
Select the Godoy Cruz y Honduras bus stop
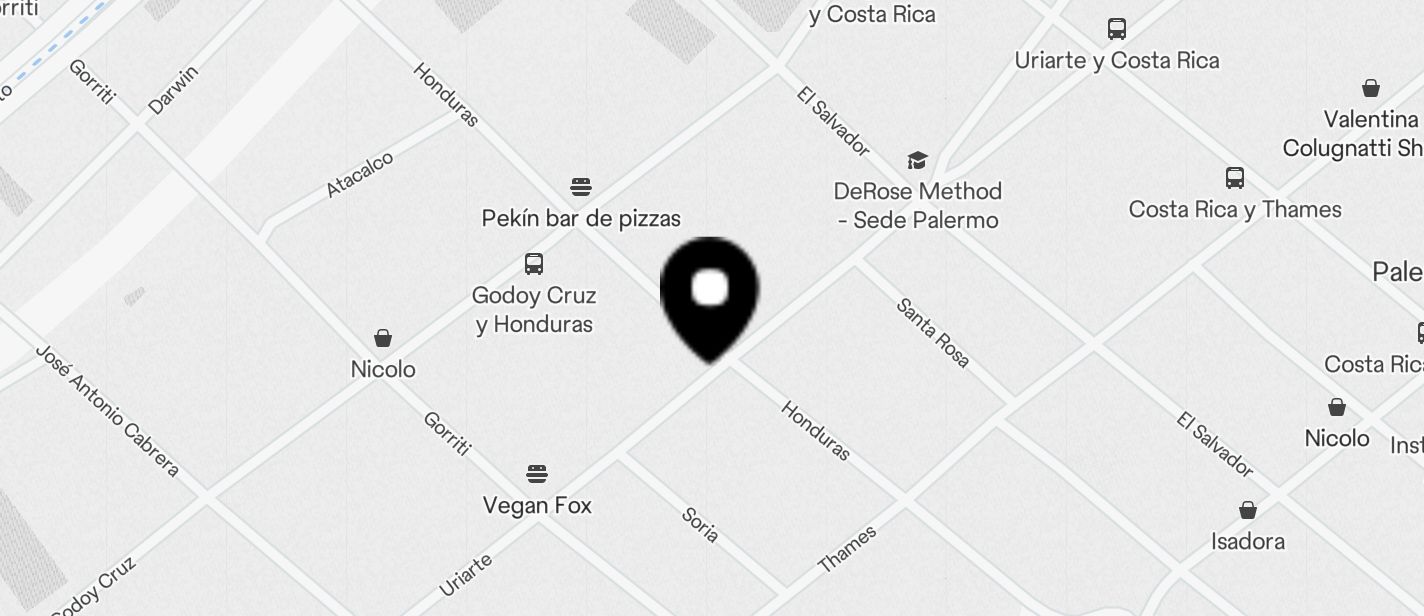pyautogui.click(x=534, y=265)
